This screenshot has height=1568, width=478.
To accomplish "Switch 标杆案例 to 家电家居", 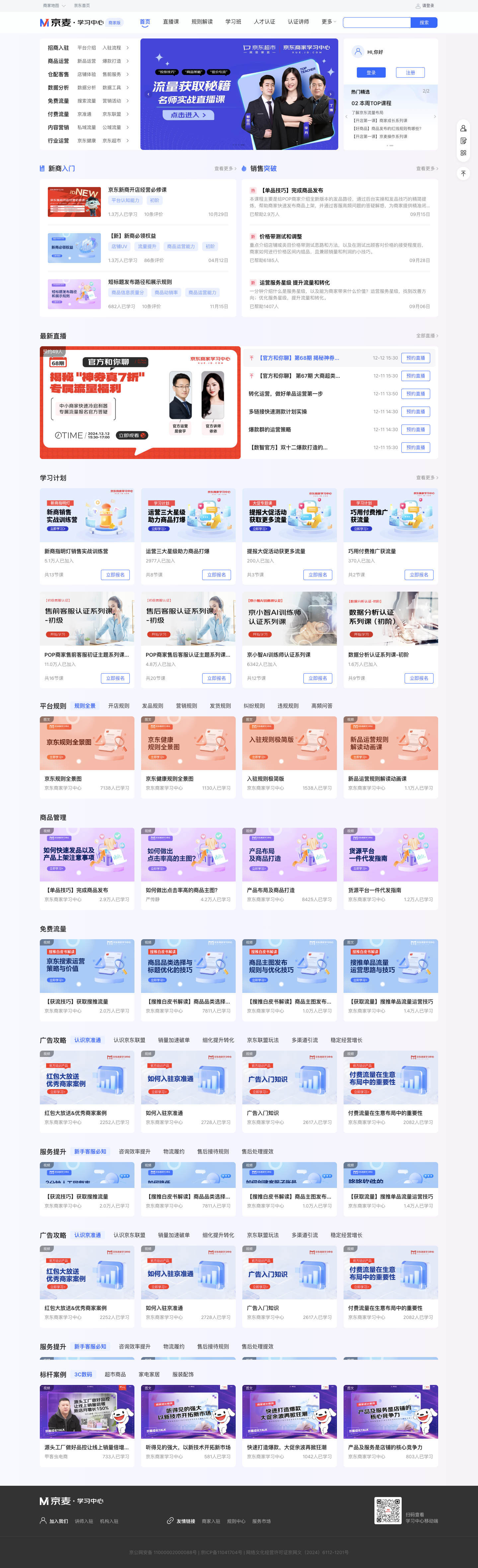I will click(149, 1374).
